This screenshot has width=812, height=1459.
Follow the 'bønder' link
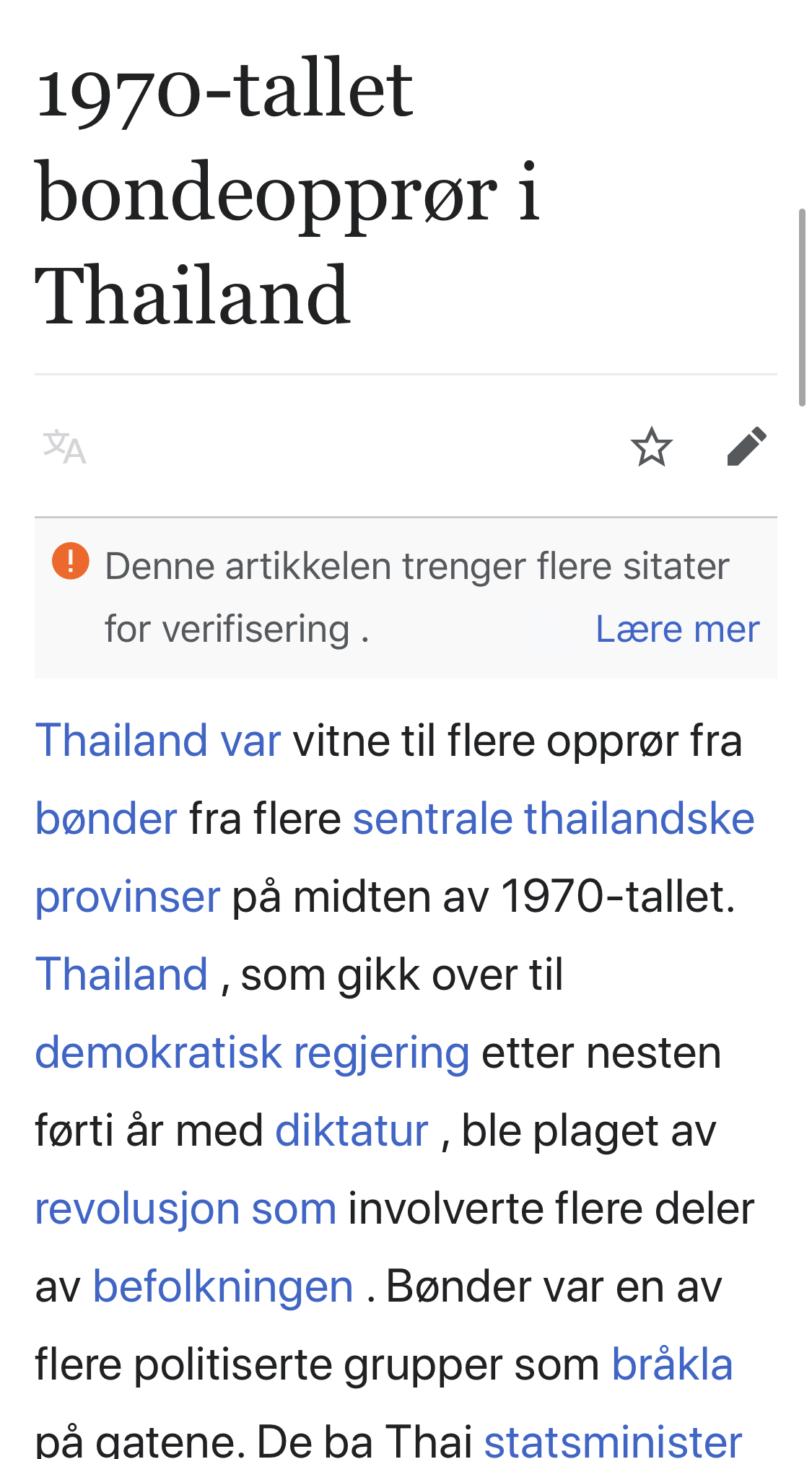(x=106, y=819)
